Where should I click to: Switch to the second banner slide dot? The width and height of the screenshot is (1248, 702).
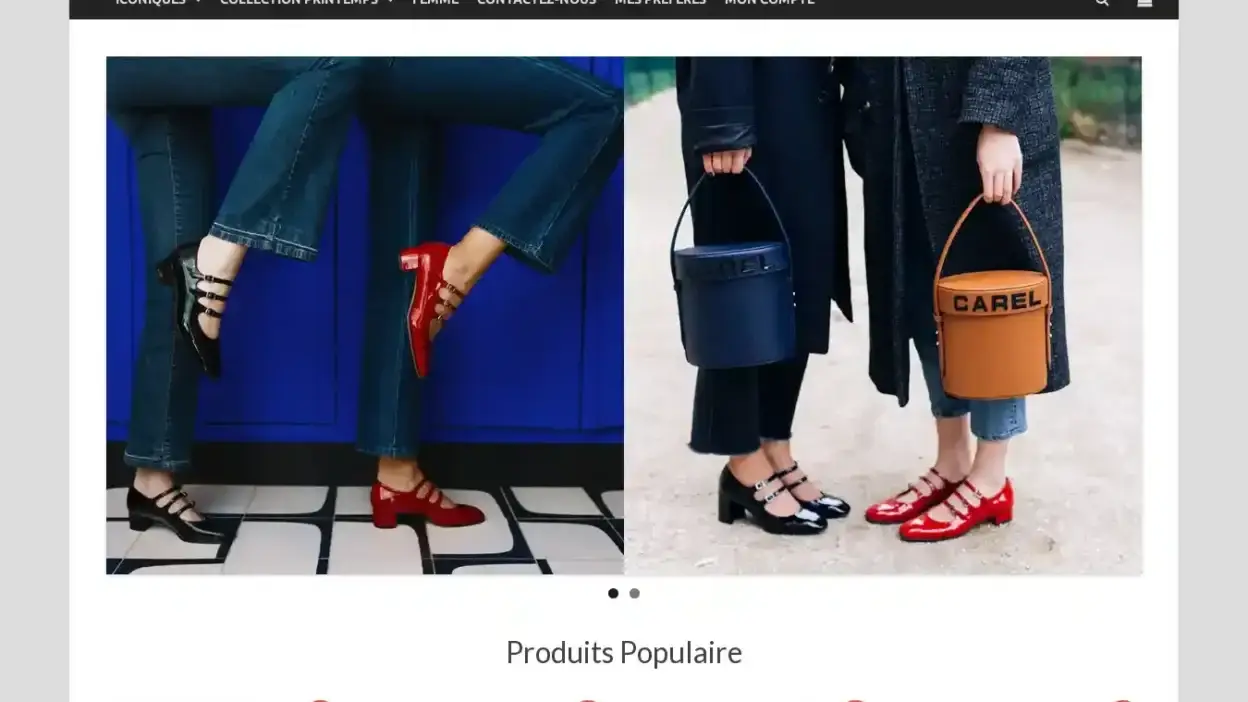pos(634,593)
